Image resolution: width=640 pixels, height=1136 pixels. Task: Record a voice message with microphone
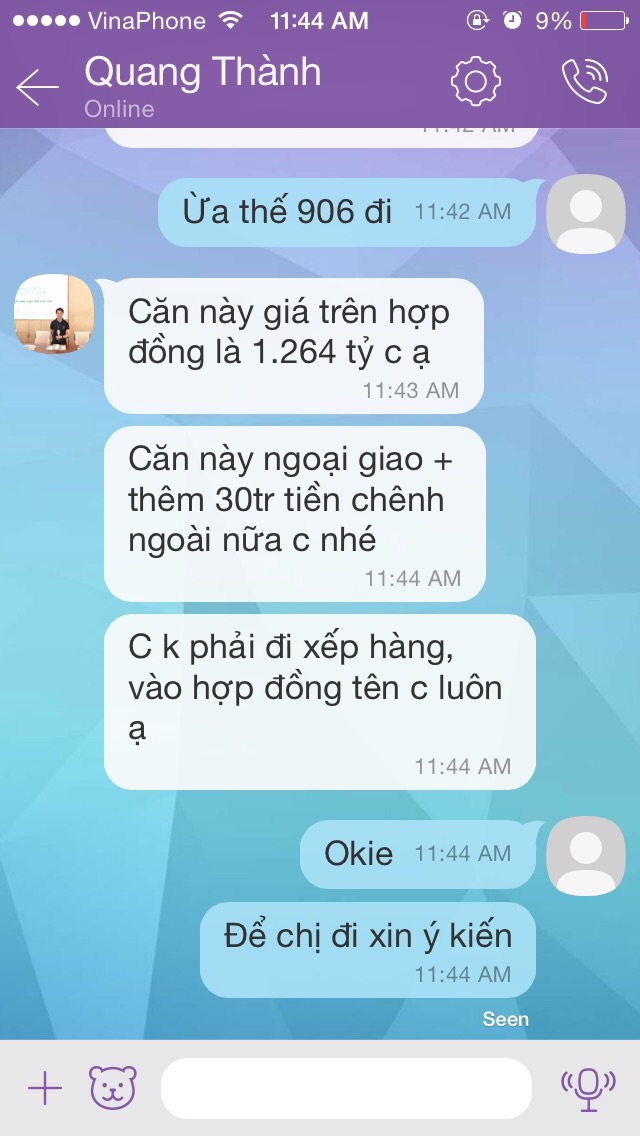(589, 1089)
